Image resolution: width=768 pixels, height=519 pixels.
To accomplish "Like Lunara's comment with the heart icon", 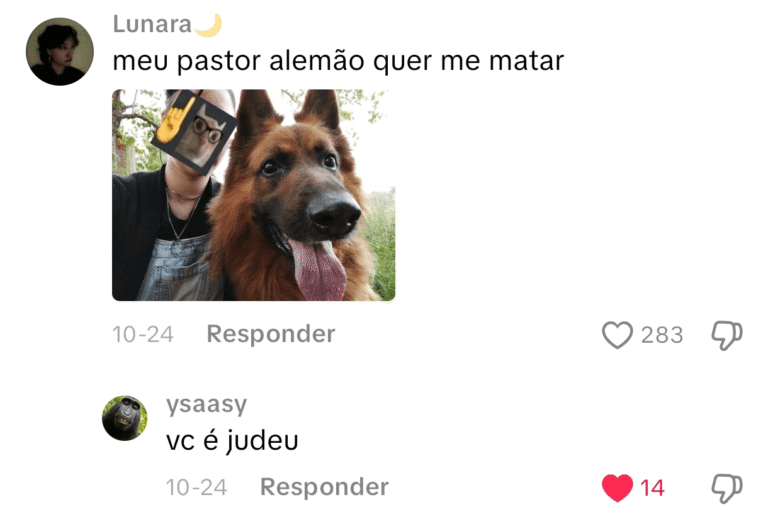I will click(617, 335).
